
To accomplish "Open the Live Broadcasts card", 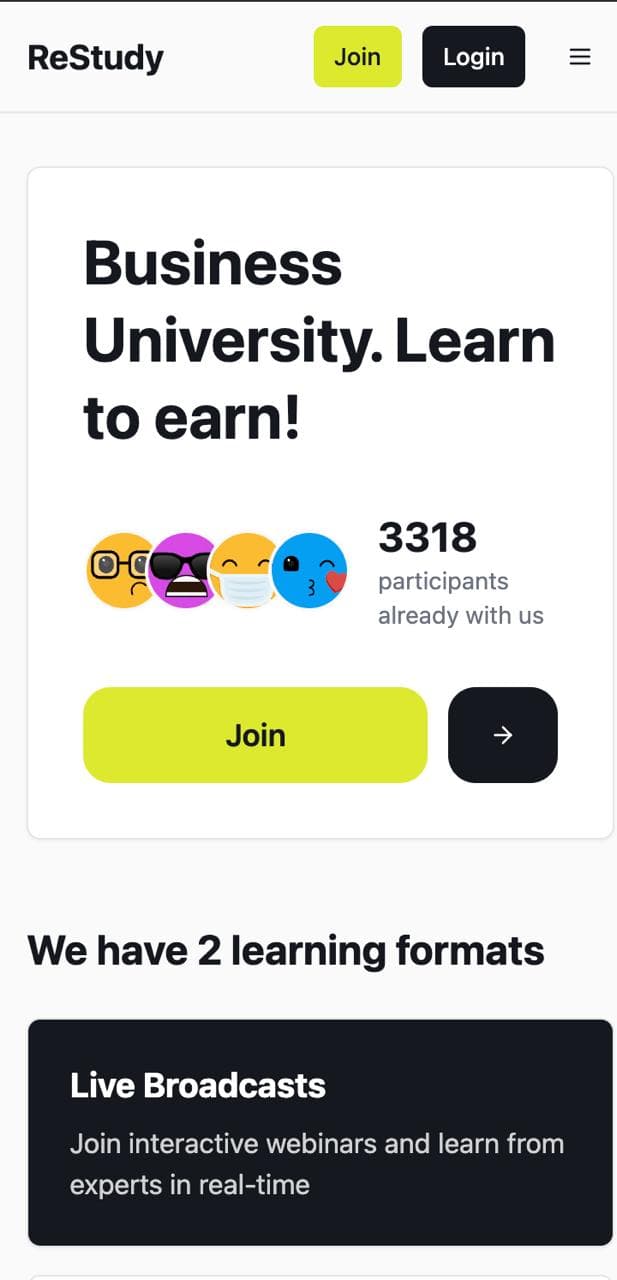I will pyautogui.click(x=320, y=1132).
